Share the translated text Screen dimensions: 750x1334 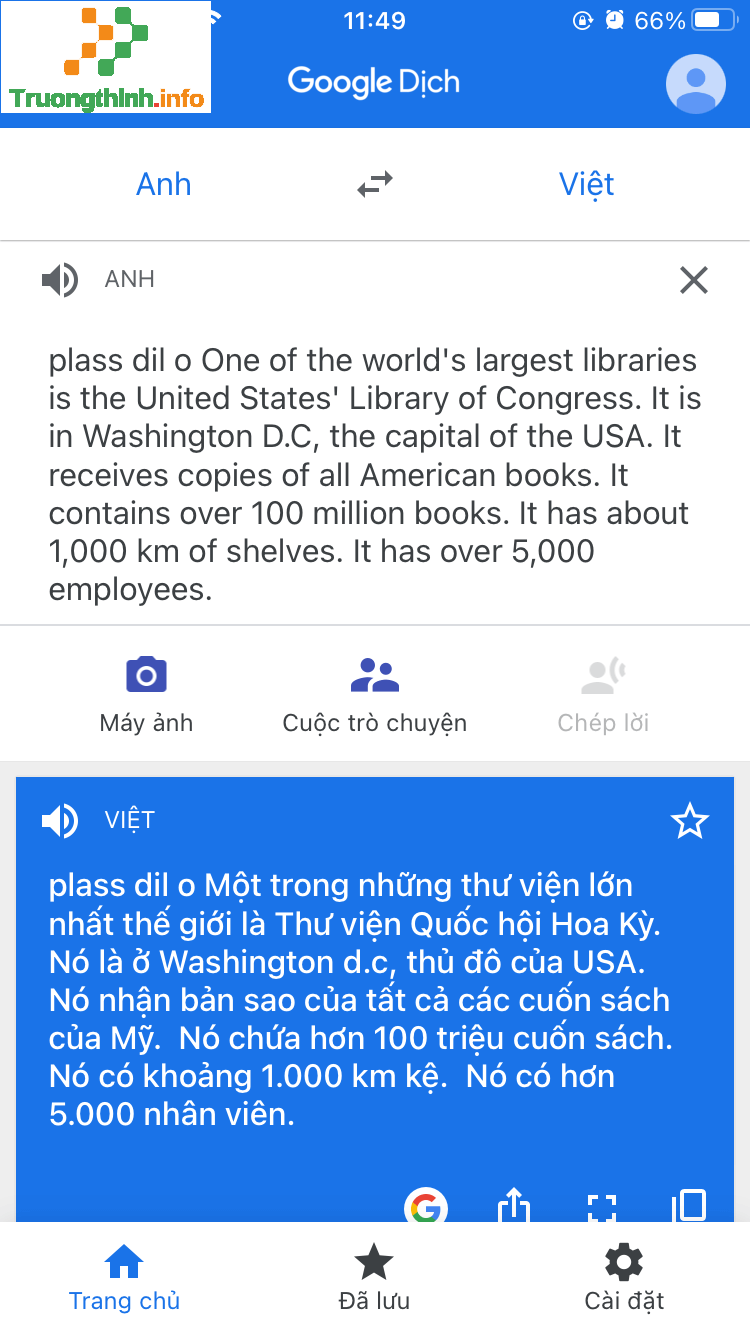[513, 1206]
